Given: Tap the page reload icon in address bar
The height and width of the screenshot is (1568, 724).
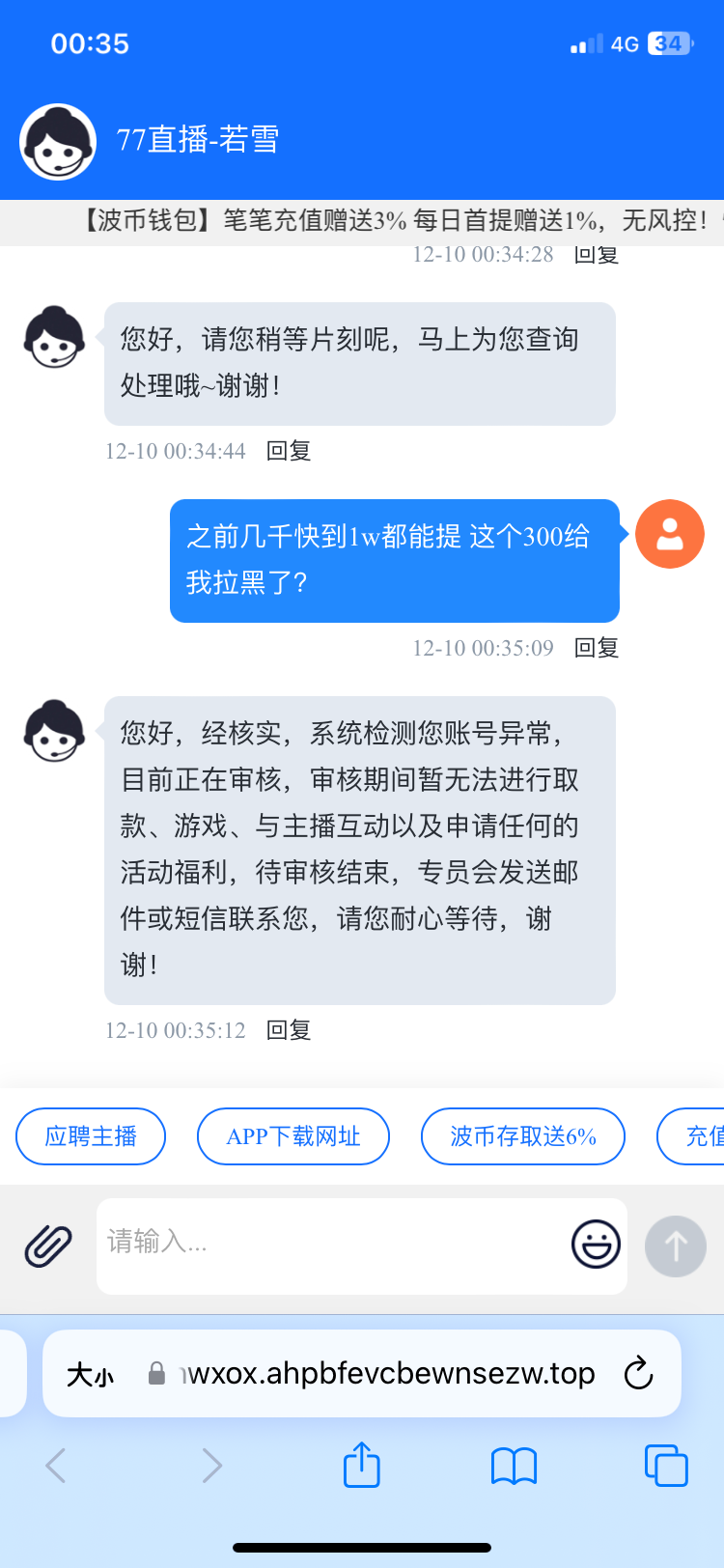Looking at the screenshot, I should click(x=638, y=1374).
